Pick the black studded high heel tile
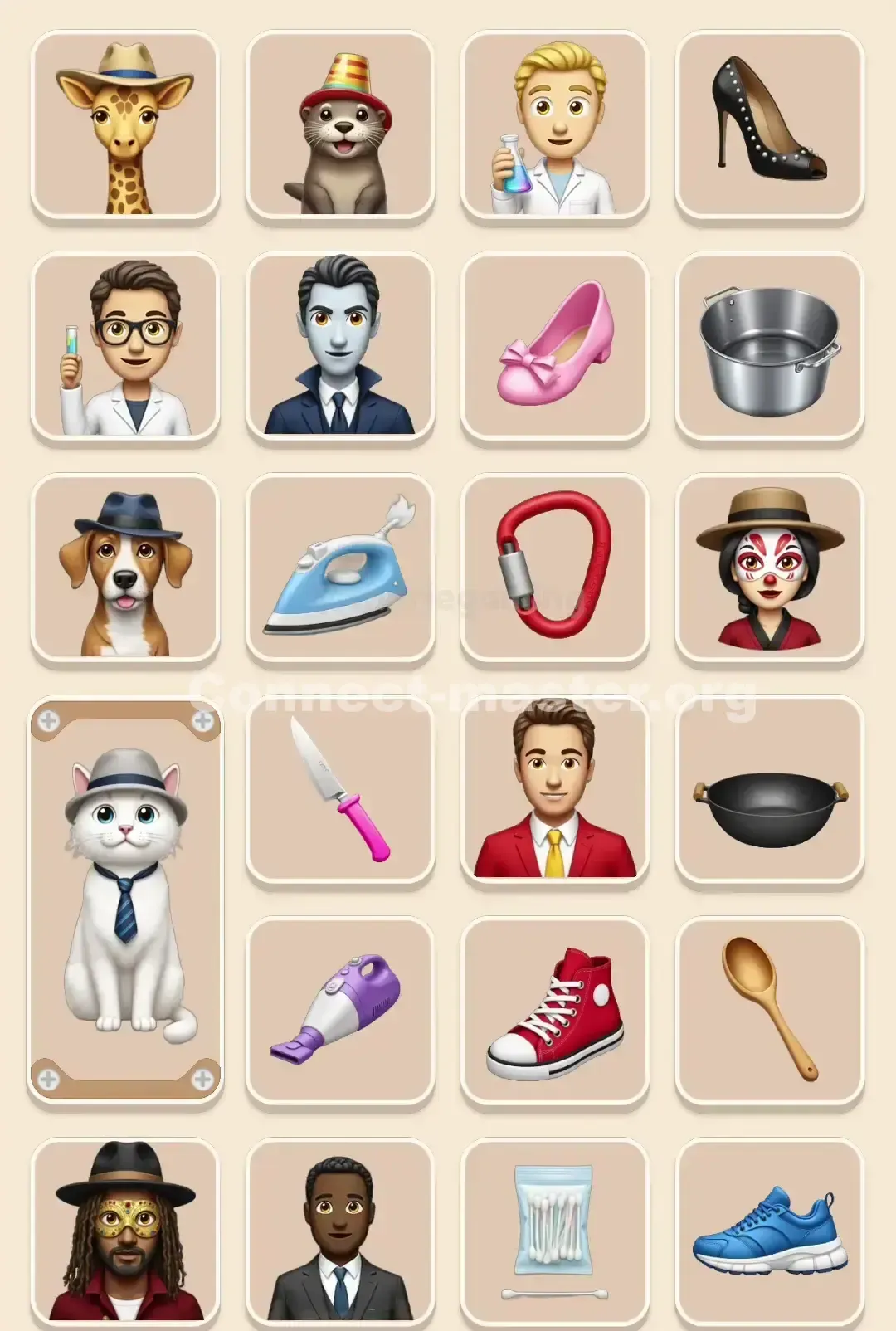The height and width of the screenshot is (1331, 896). [x=769, y=126]
